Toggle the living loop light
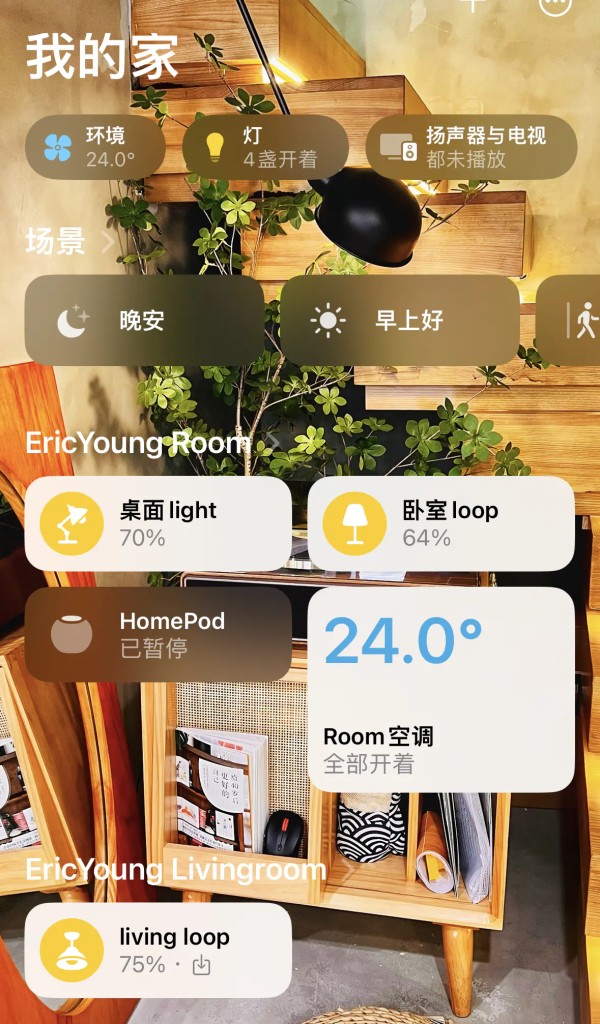This screenshot has height=1024, width=600. 72,950
